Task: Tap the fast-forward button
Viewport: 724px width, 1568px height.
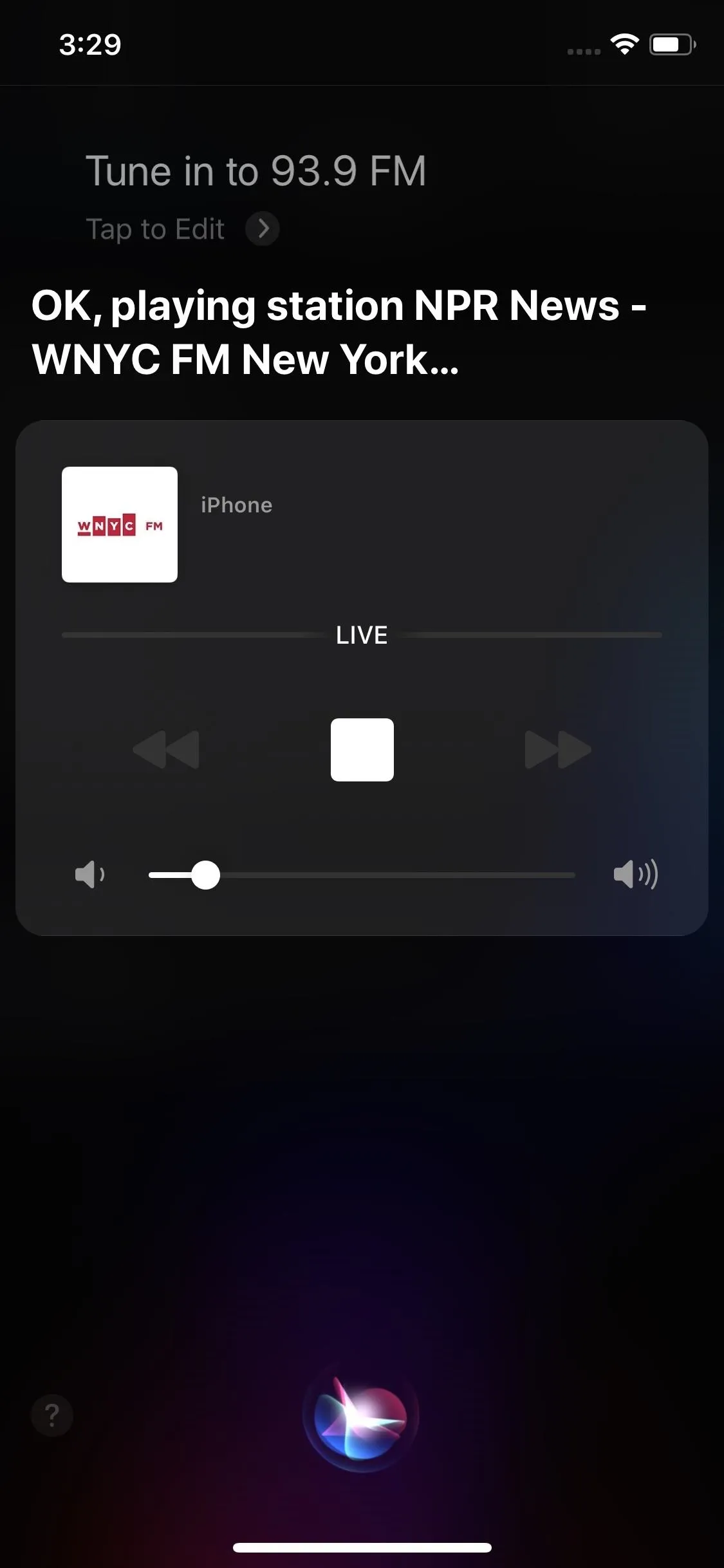Action: click(x=558, y=750)
